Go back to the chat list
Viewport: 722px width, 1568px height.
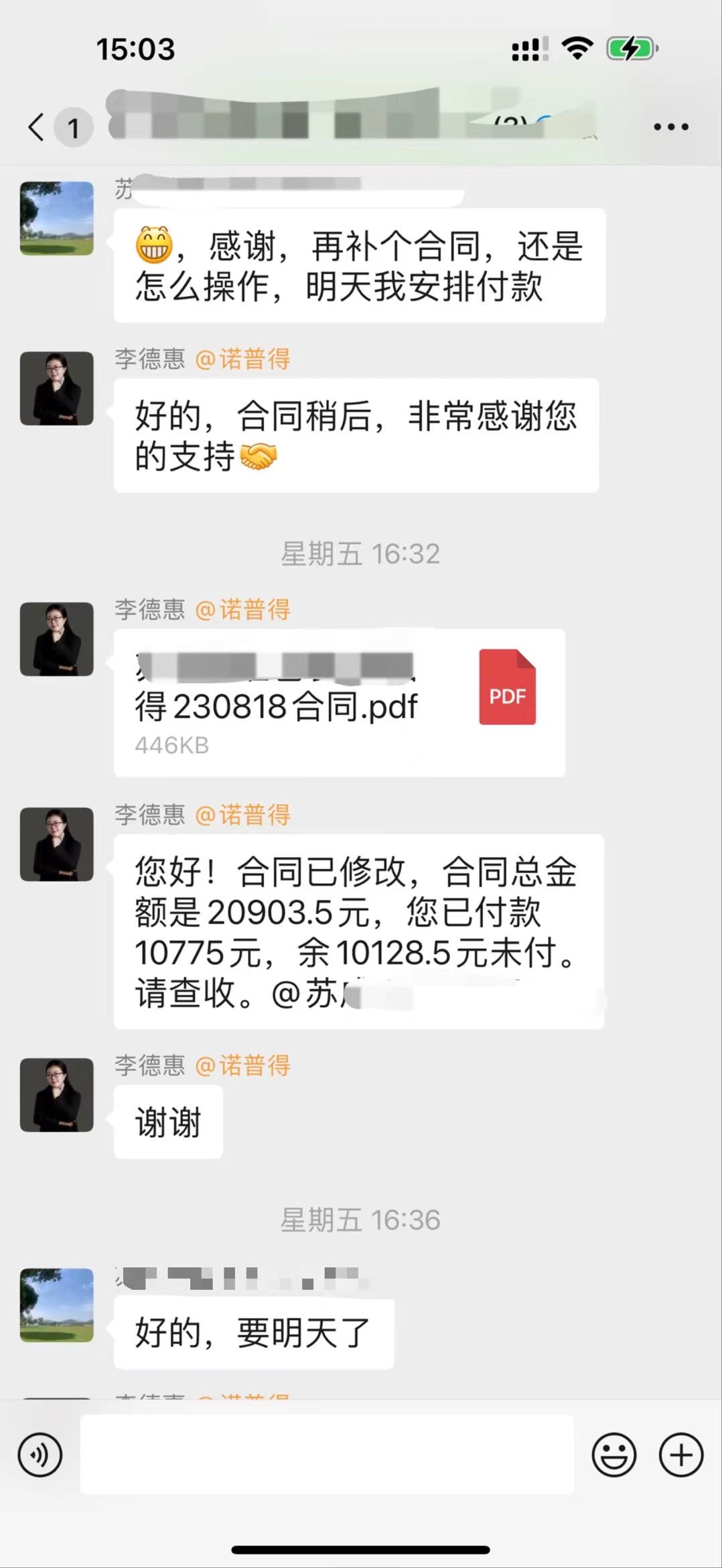(x=37, y=127)
